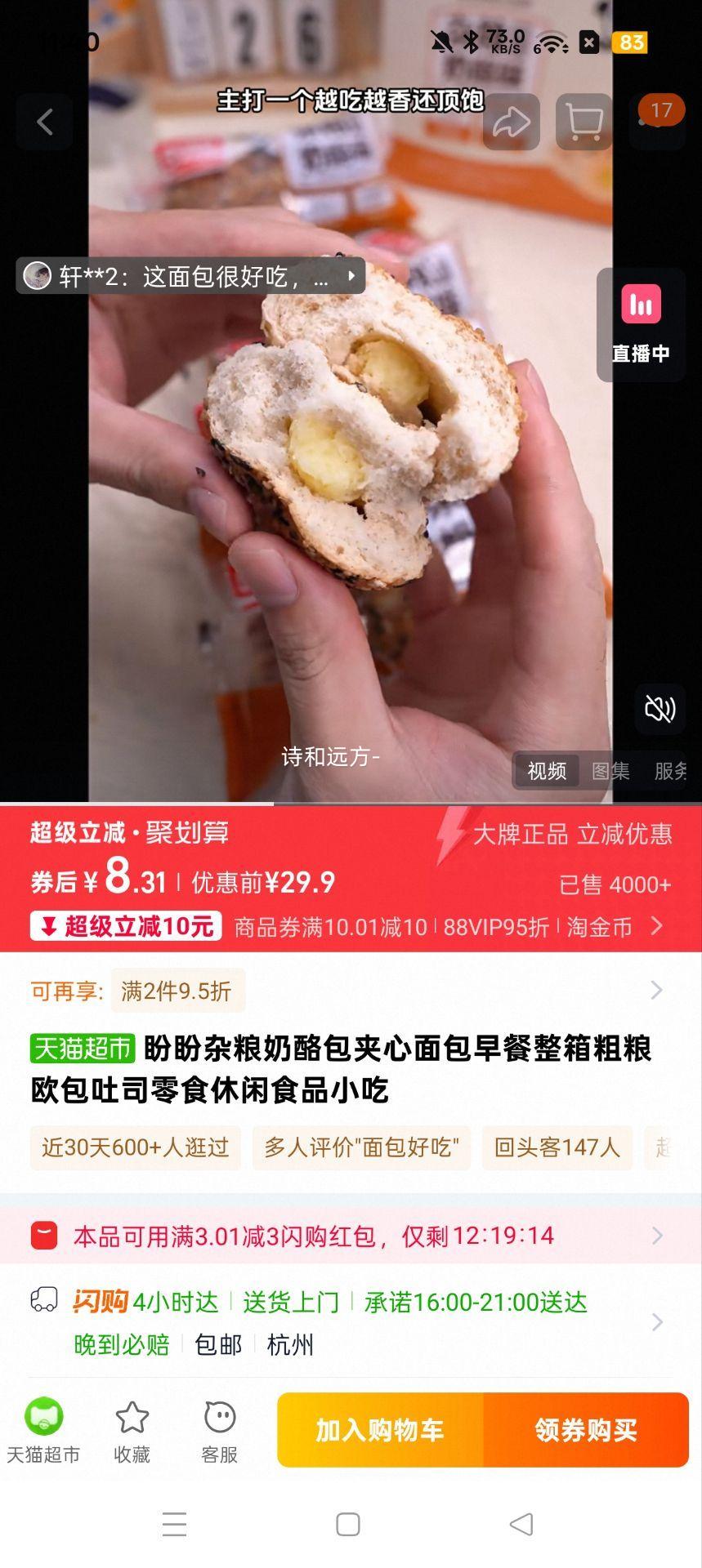Select the 视频 tab
Viewport: 702px width, 1568px height.
coord(547,771)
